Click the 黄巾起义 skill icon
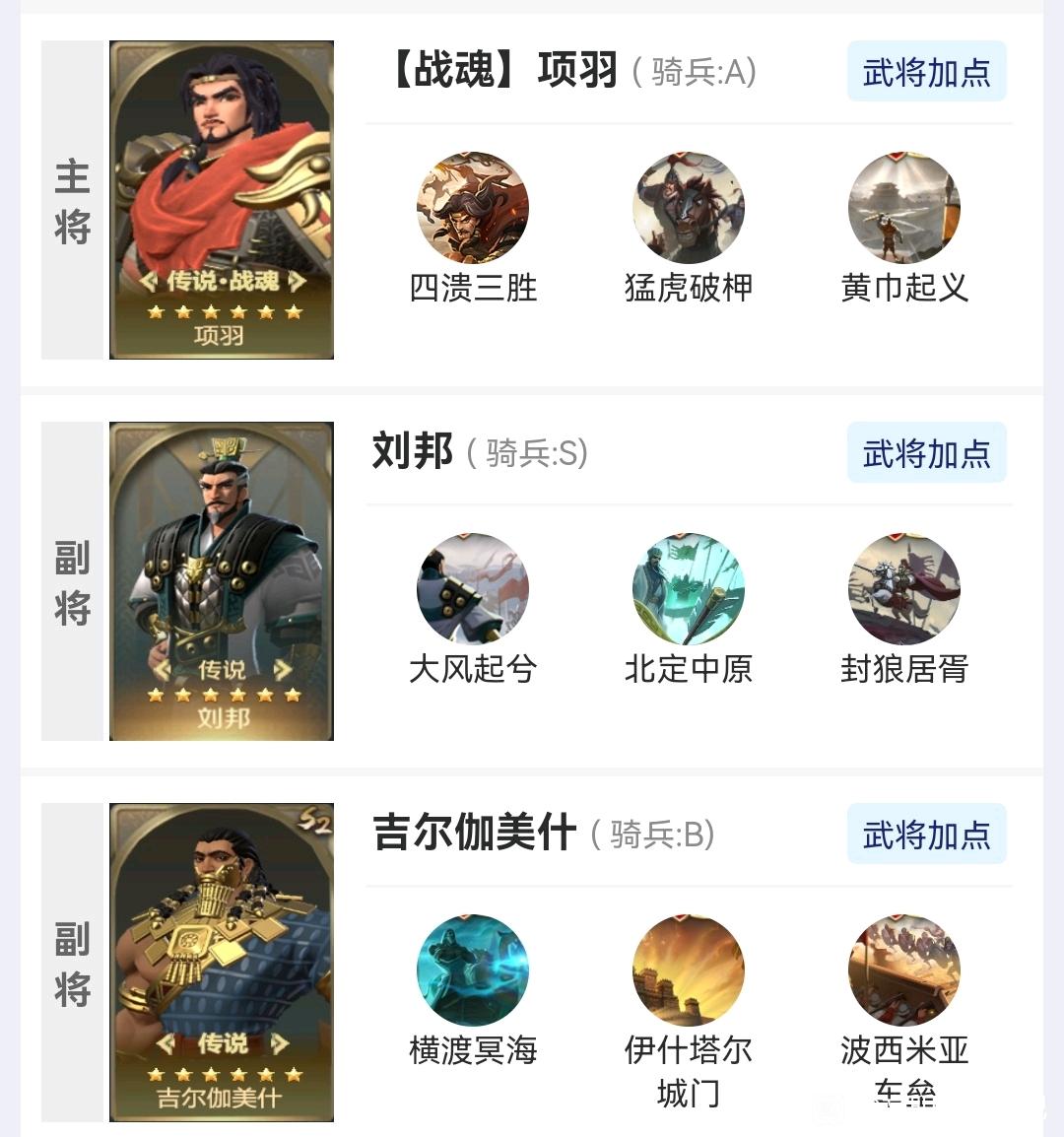Image resolution: width=1064 pixels, height=1137 pixels. point(903,208)
